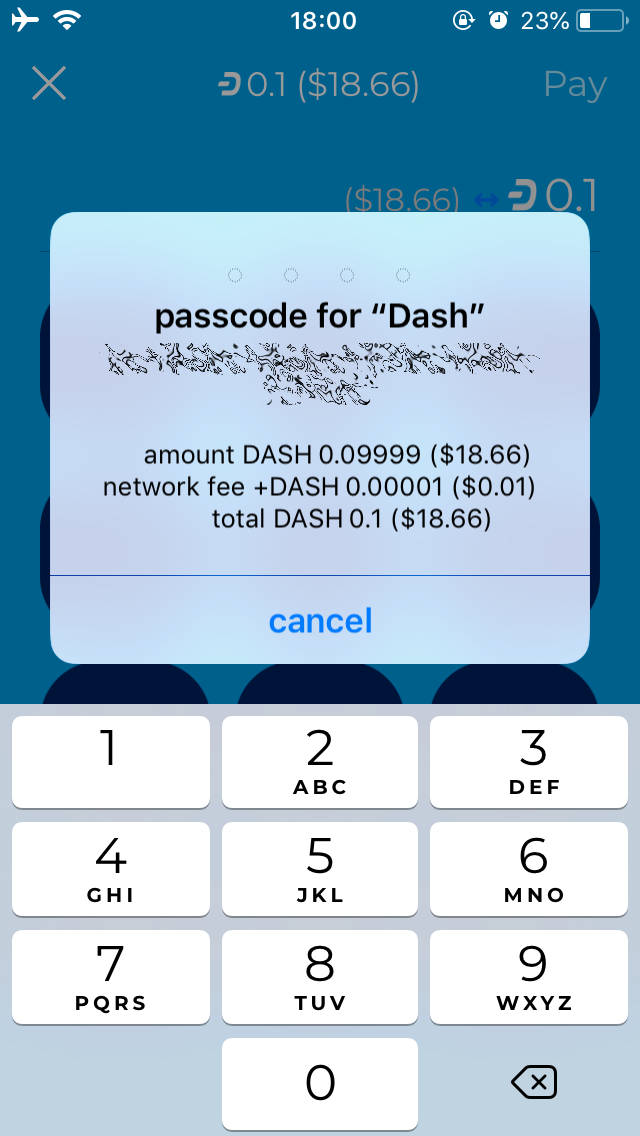Enter digit 9 on the keypad
This screenshot has width=640, height=1136.
[533, 976]
